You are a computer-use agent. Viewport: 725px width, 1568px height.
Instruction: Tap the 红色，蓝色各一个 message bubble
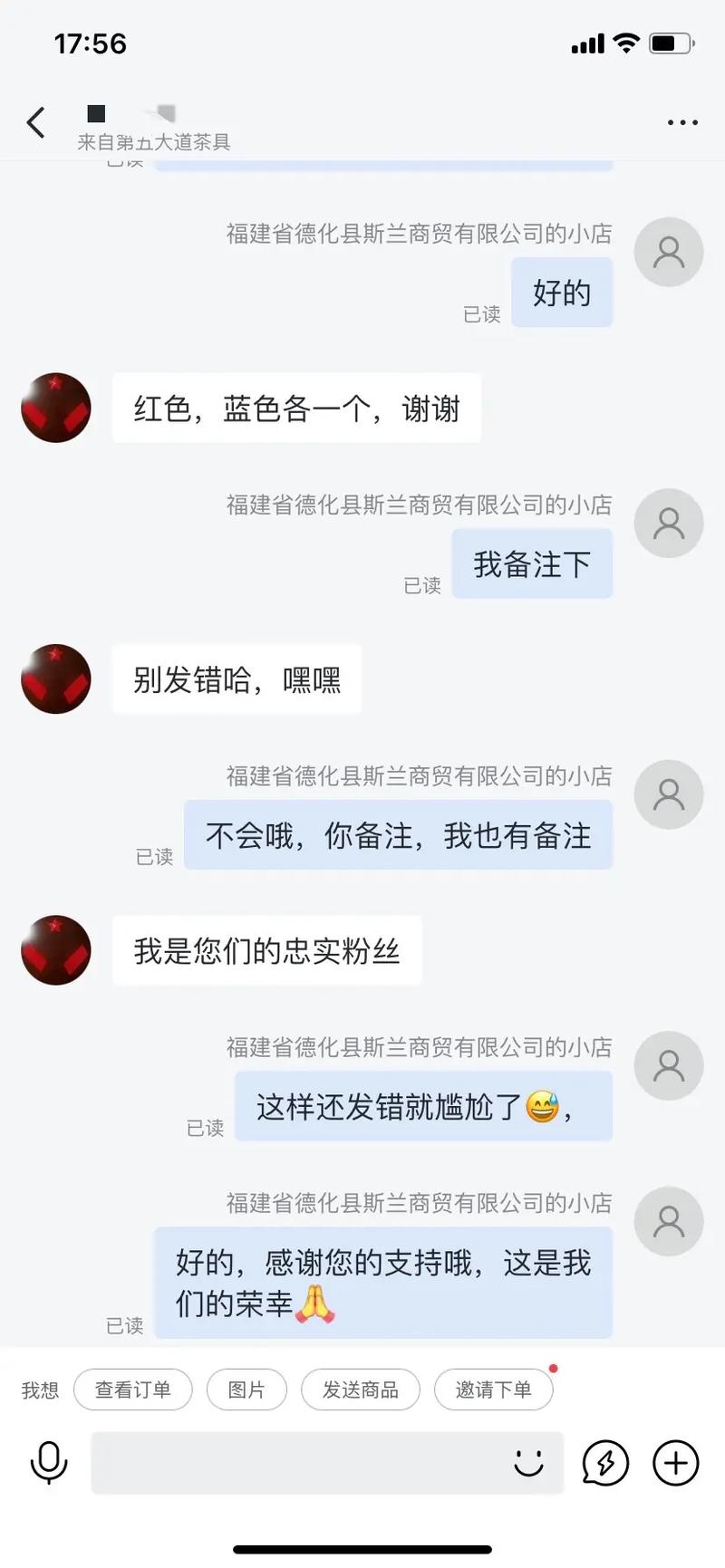click(x=297, y=409)
